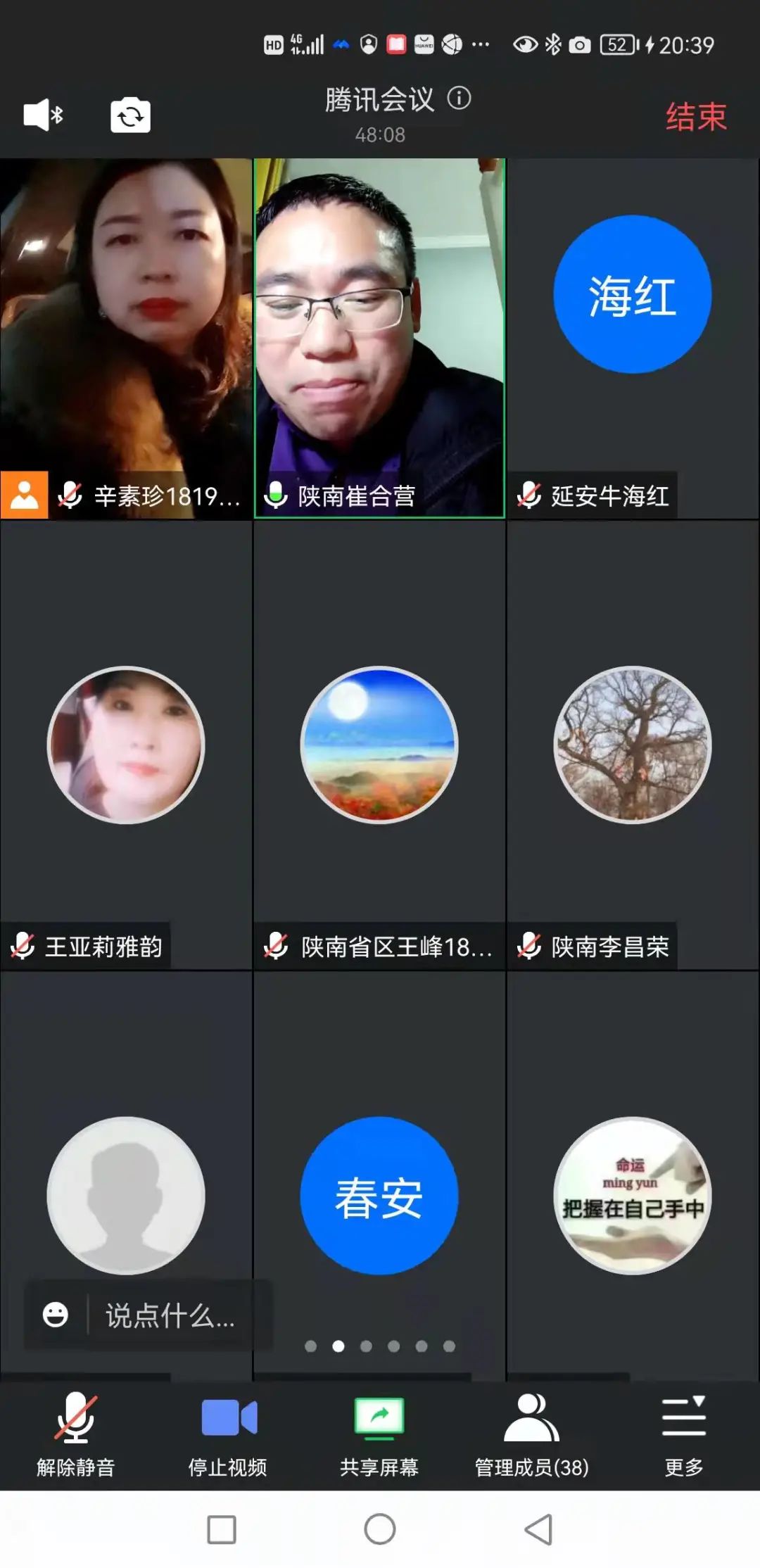Select 陕南李昌荣 participant tile
The height and width of the screenshot is (1568, 760).
[x=632, y=745]
